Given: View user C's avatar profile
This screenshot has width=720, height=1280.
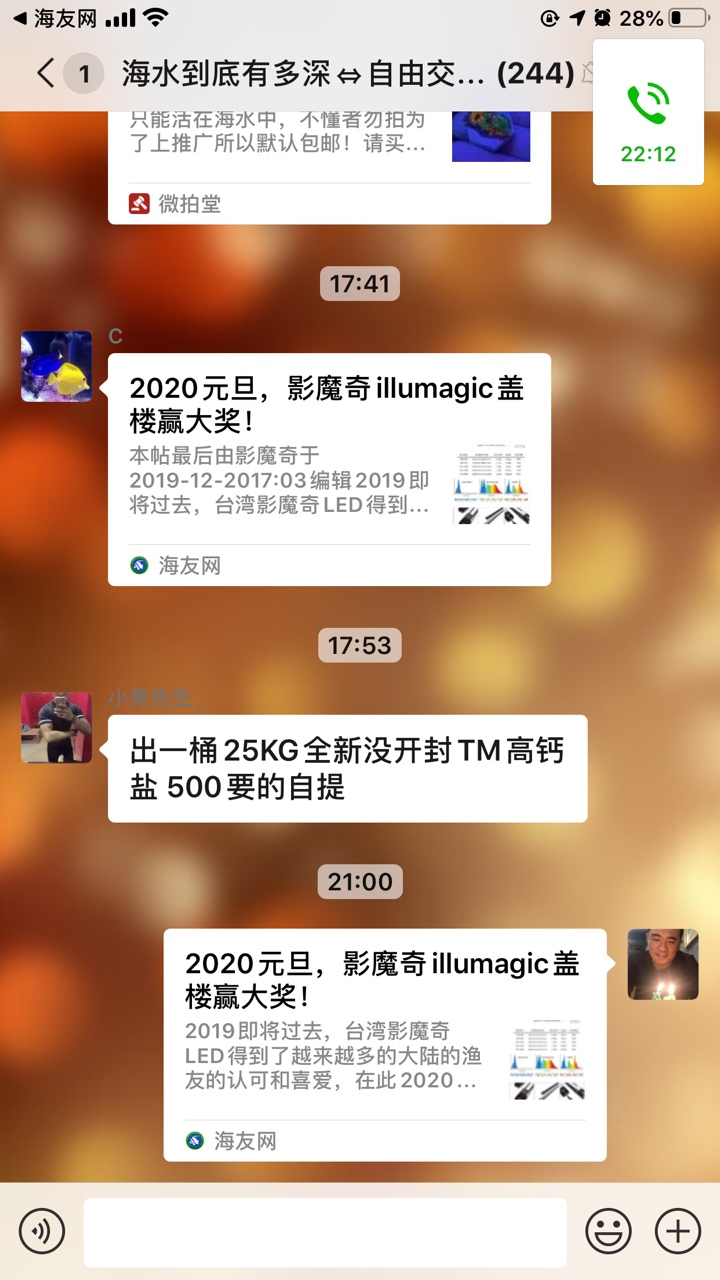Looking at the screenshot, I should [57, 367].
